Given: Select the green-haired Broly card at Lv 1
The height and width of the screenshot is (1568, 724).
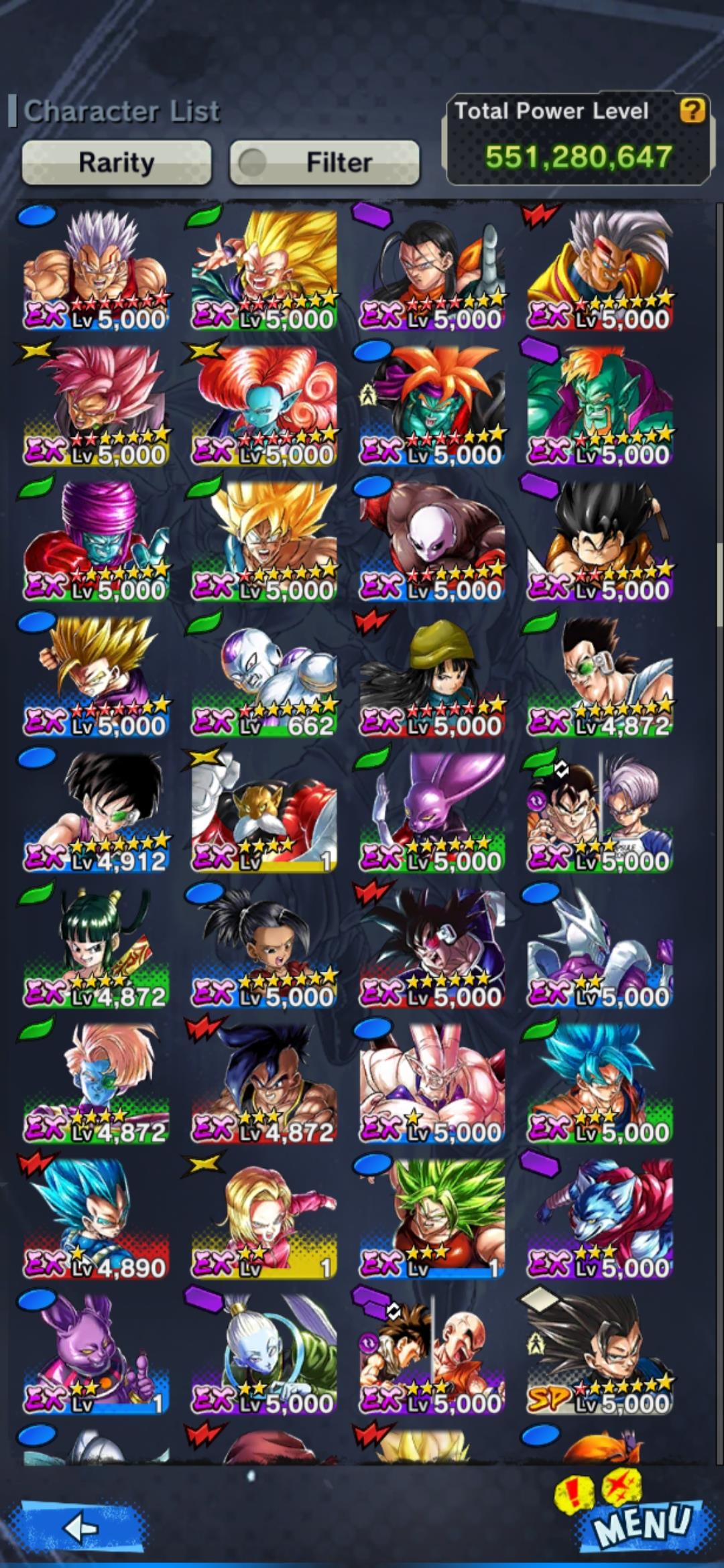Looking at the screenshot, I should click(432, 1218).
